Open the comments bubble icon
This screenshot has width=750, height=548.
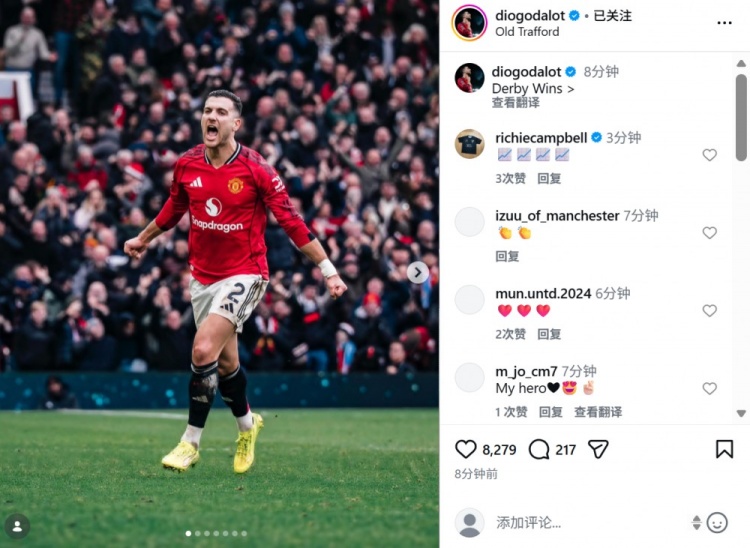tap(539, 450)
